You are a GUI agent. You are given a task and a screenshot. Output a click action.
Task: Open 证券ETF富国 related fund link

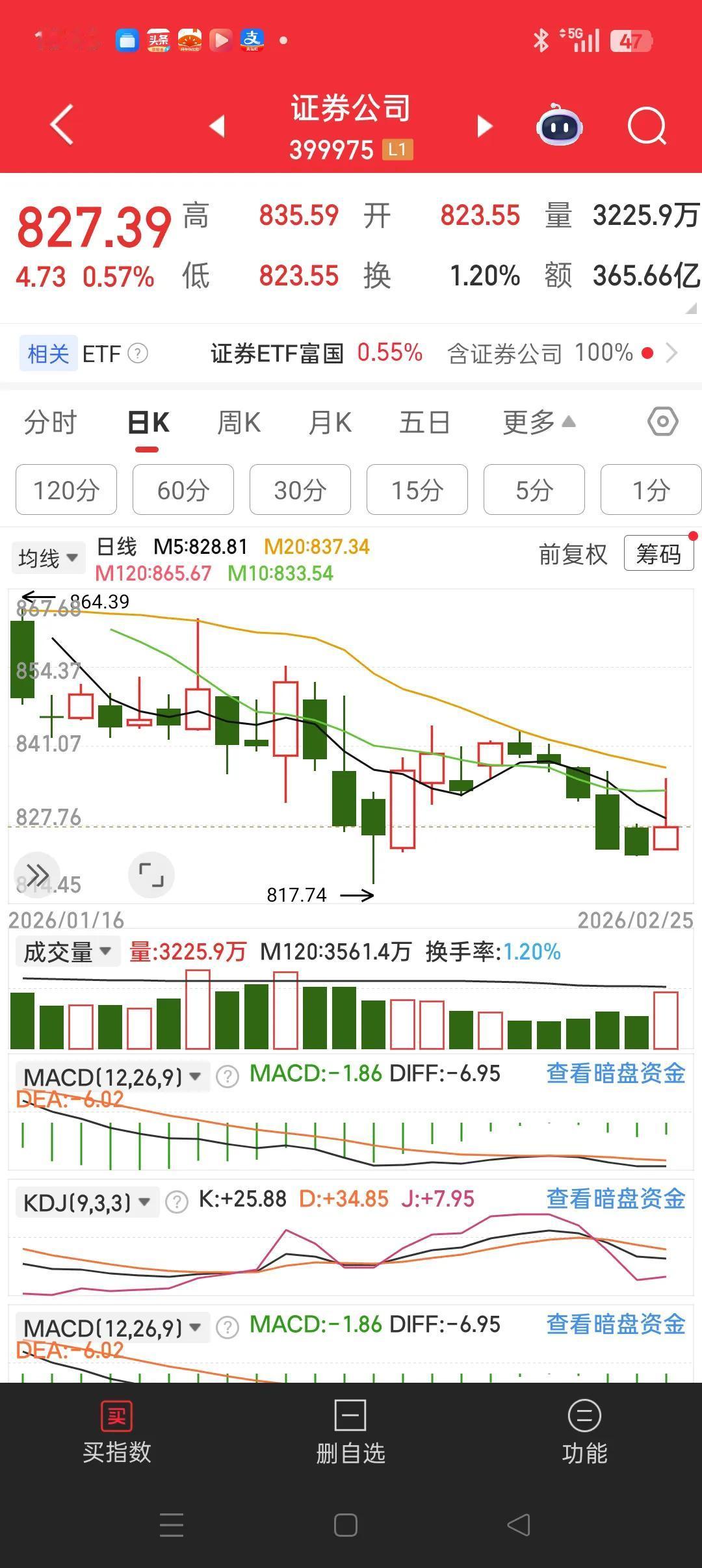click(278, 354)
